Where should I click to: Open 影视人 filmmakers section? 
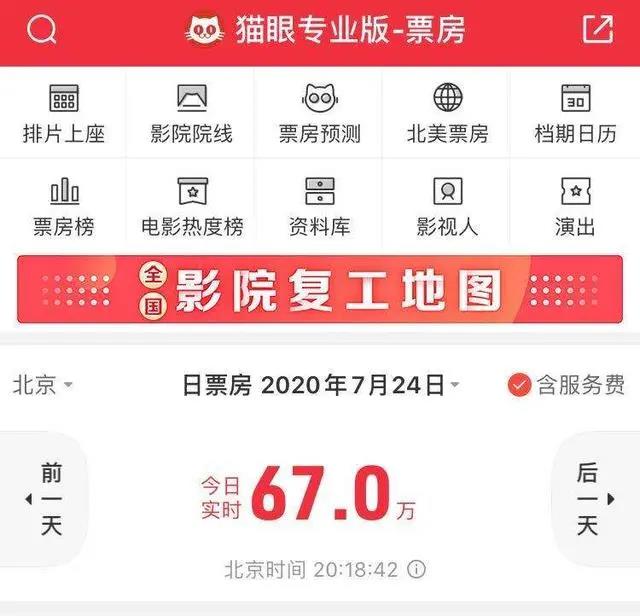pyautogui.click(x=448, y=207)
